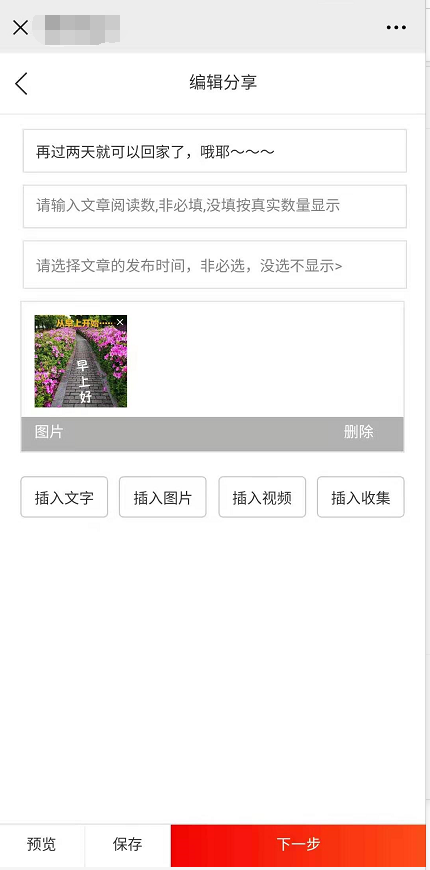The image size is (430, 870).
Task: Focus the article read count field
Action: (x=215, y=206)
